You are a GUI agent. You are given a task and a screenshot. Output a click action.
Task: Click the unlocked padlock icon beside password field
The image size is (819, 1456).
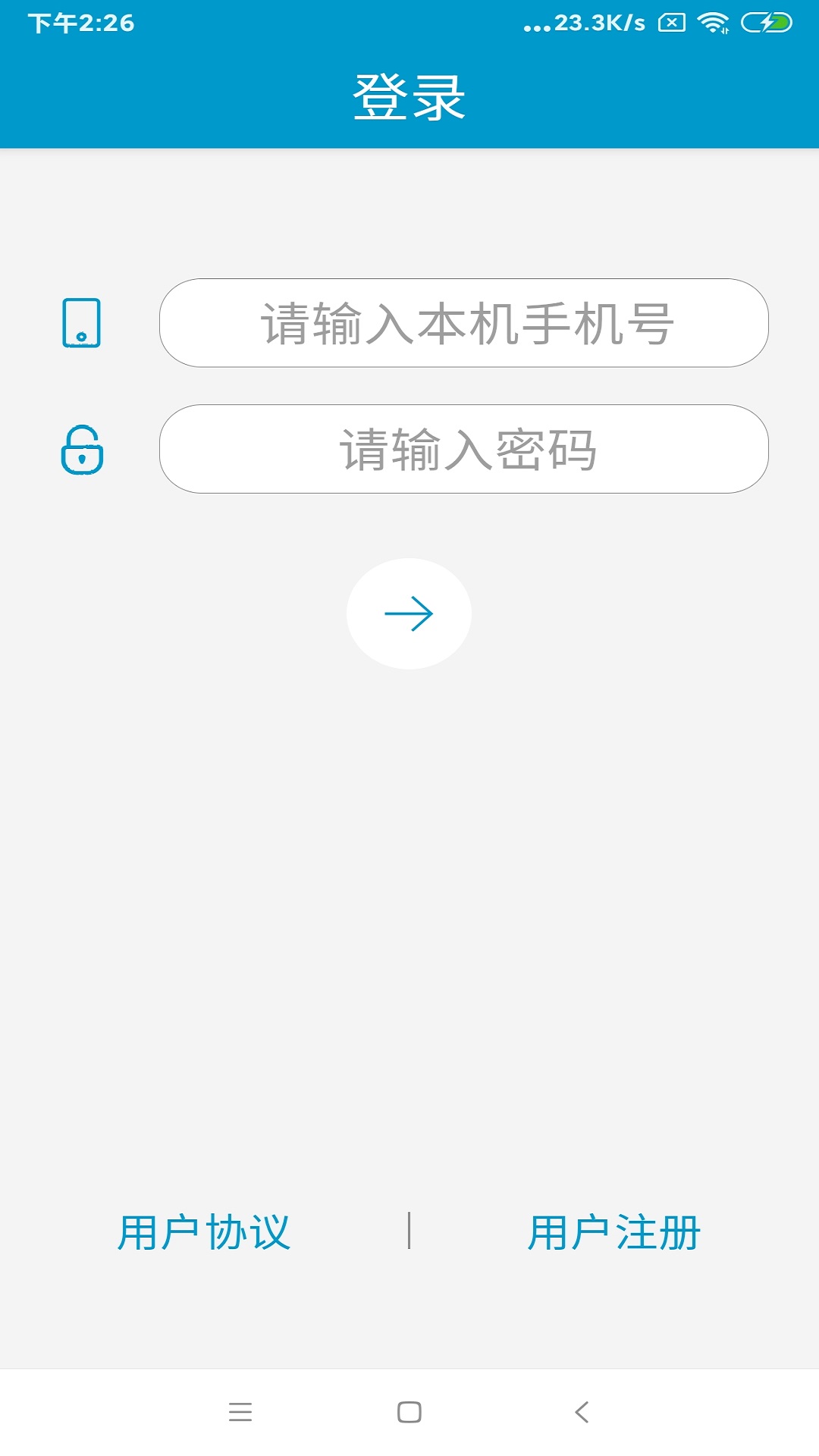[x=82, y=451]
